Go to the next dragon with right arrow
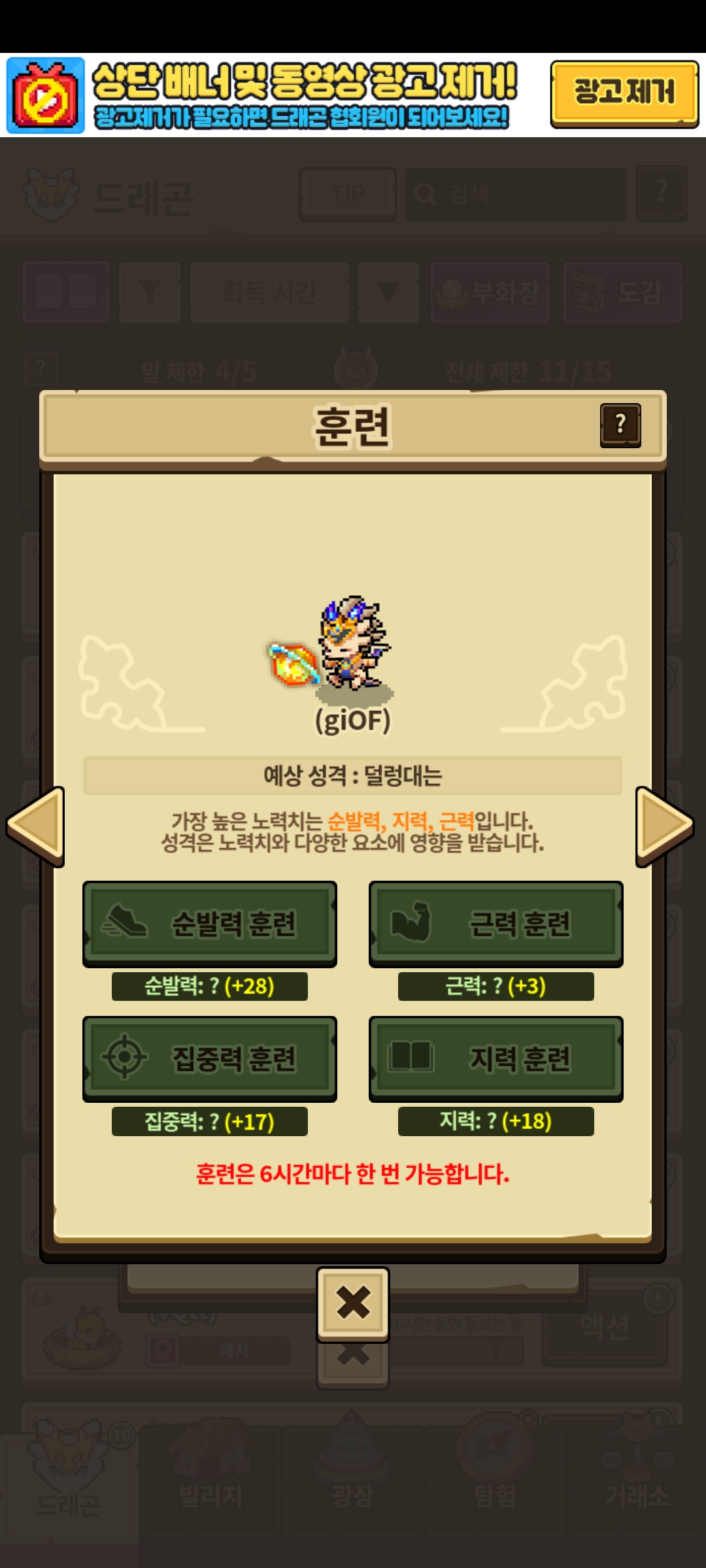 [x=664, y=826]
